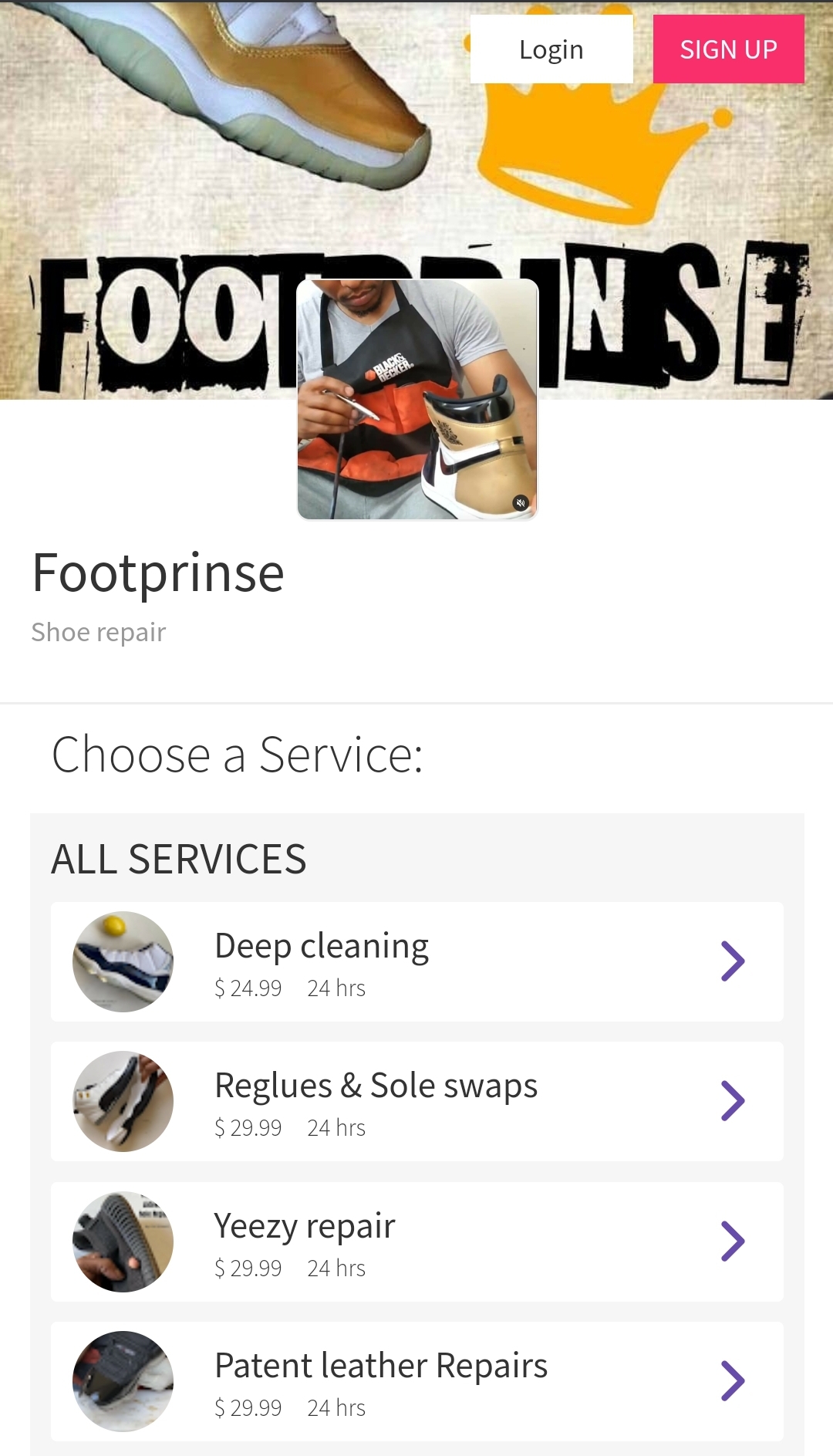Tap the Login button

pos(551,49)
